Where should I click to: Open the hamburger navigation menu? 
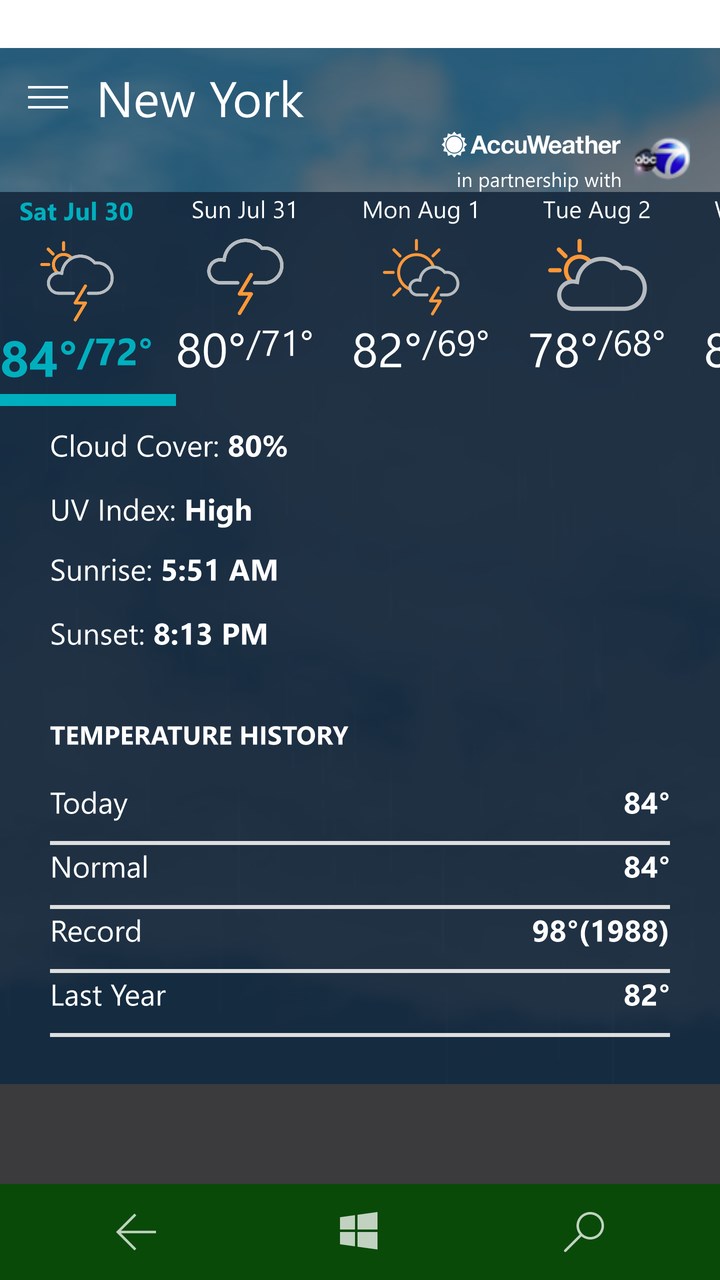(x=48, y=98)
